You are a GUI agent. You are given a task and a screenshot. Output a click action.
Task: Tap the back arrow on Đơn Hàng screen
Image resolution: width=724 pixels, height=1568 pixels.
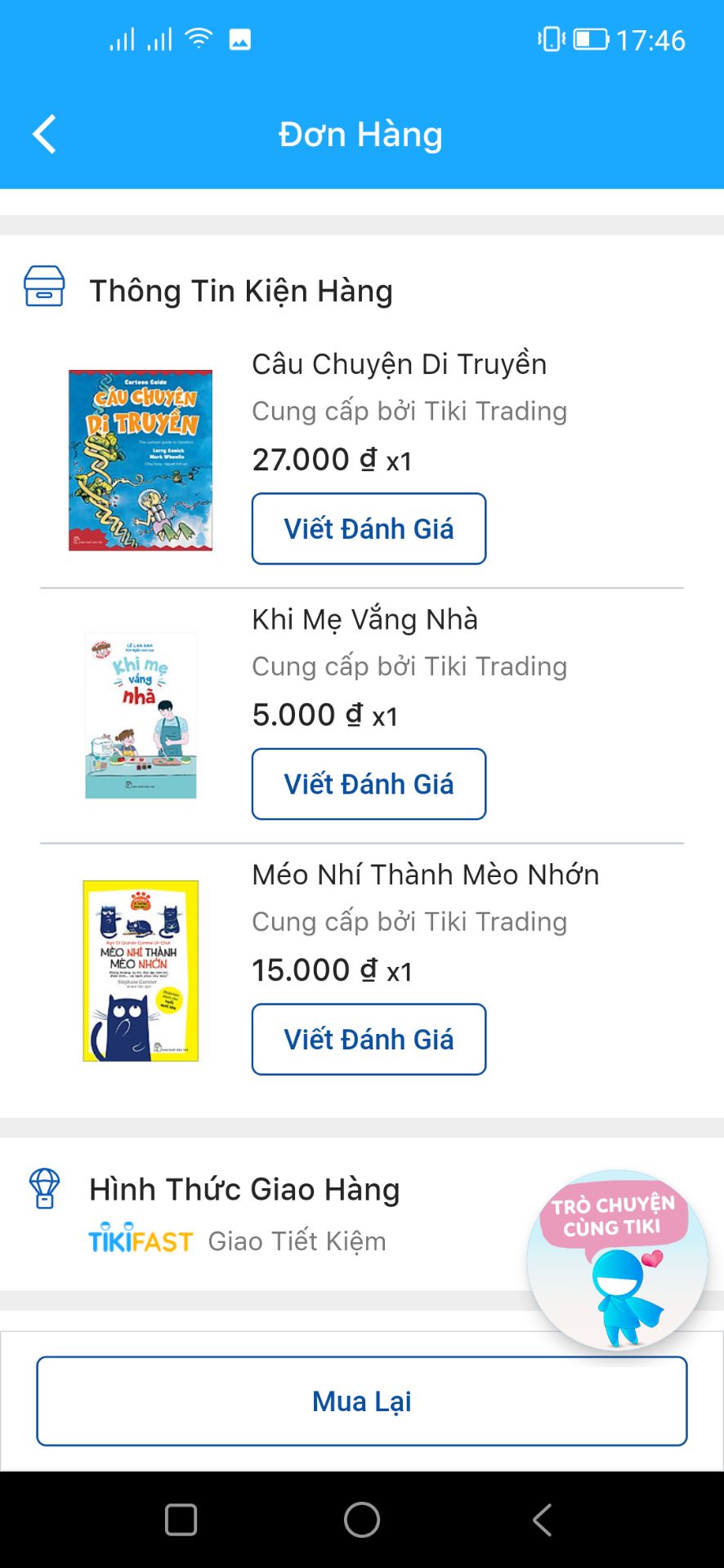point(43,134)
